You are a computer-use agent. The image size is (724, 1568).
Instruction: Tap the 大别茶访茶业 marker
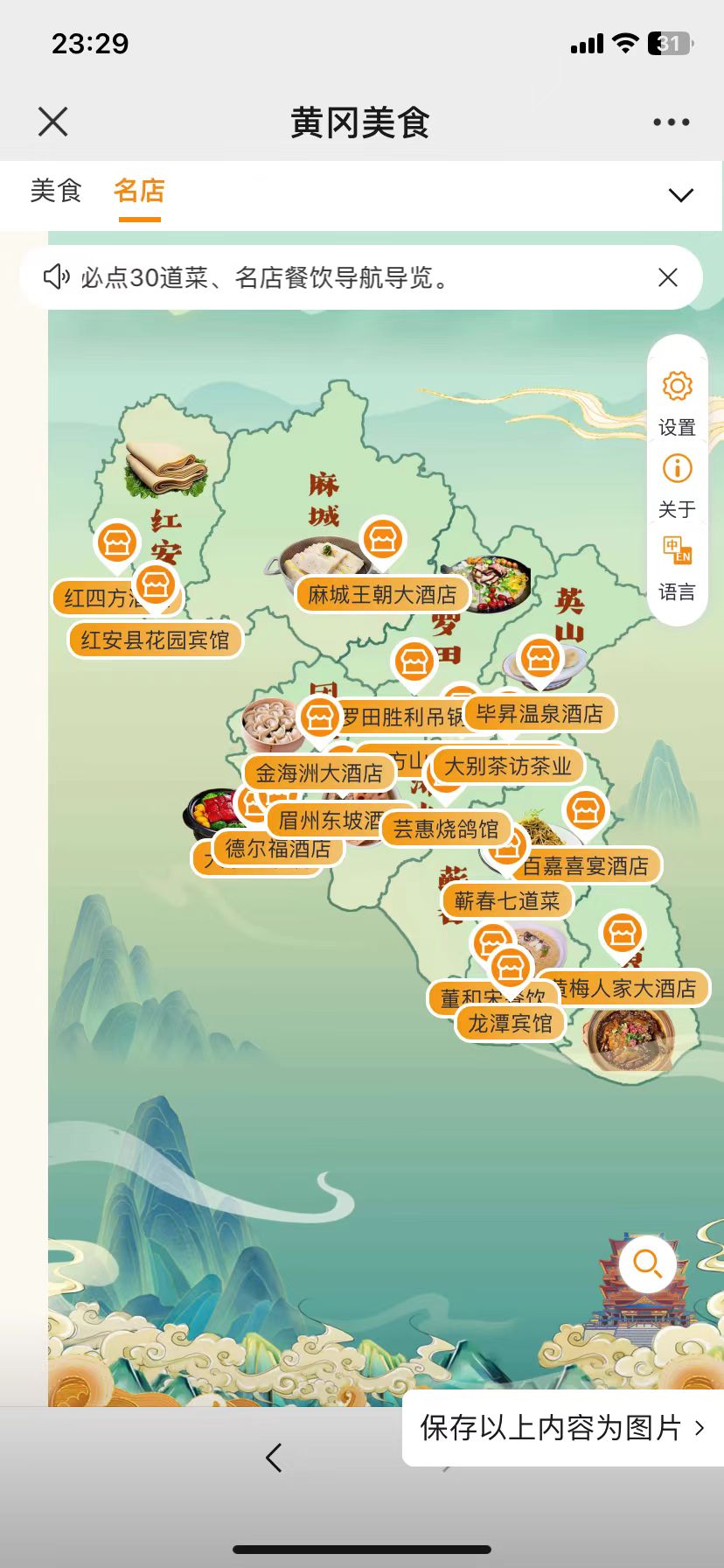click(508, 766)
